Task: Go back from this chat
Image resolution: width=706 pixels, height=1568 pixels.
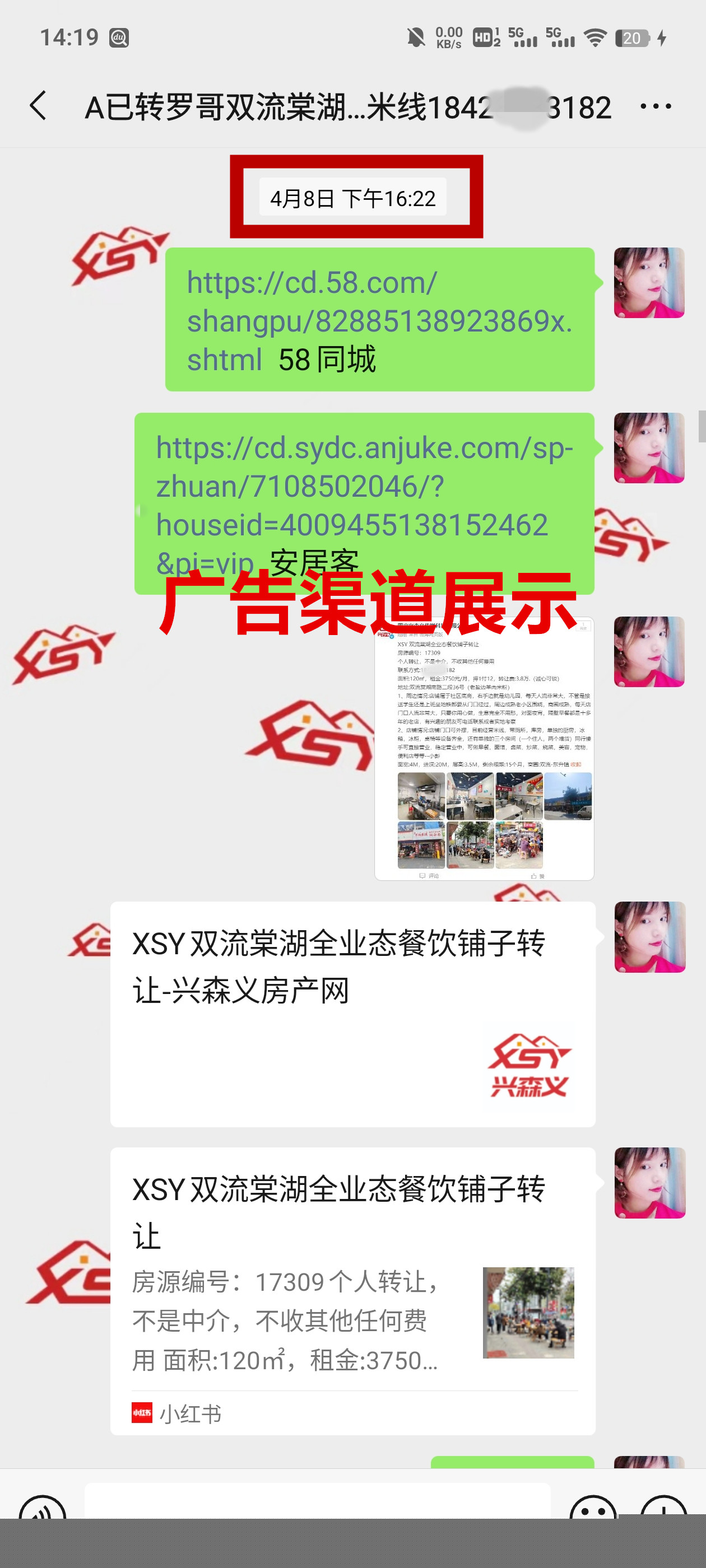Action: point(38,106)
